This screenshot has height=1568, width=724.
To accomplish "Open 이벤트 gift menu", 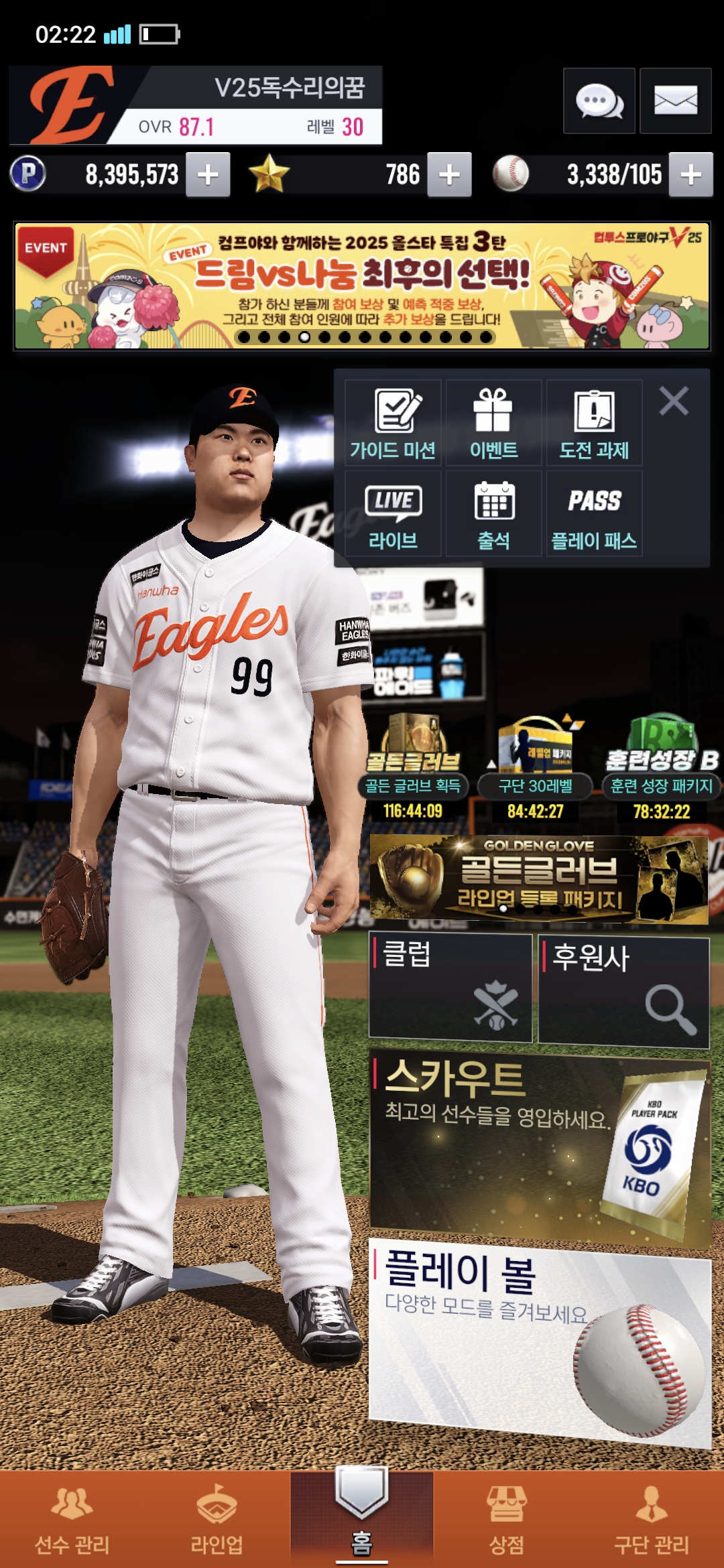I will [x=493, y=423].
